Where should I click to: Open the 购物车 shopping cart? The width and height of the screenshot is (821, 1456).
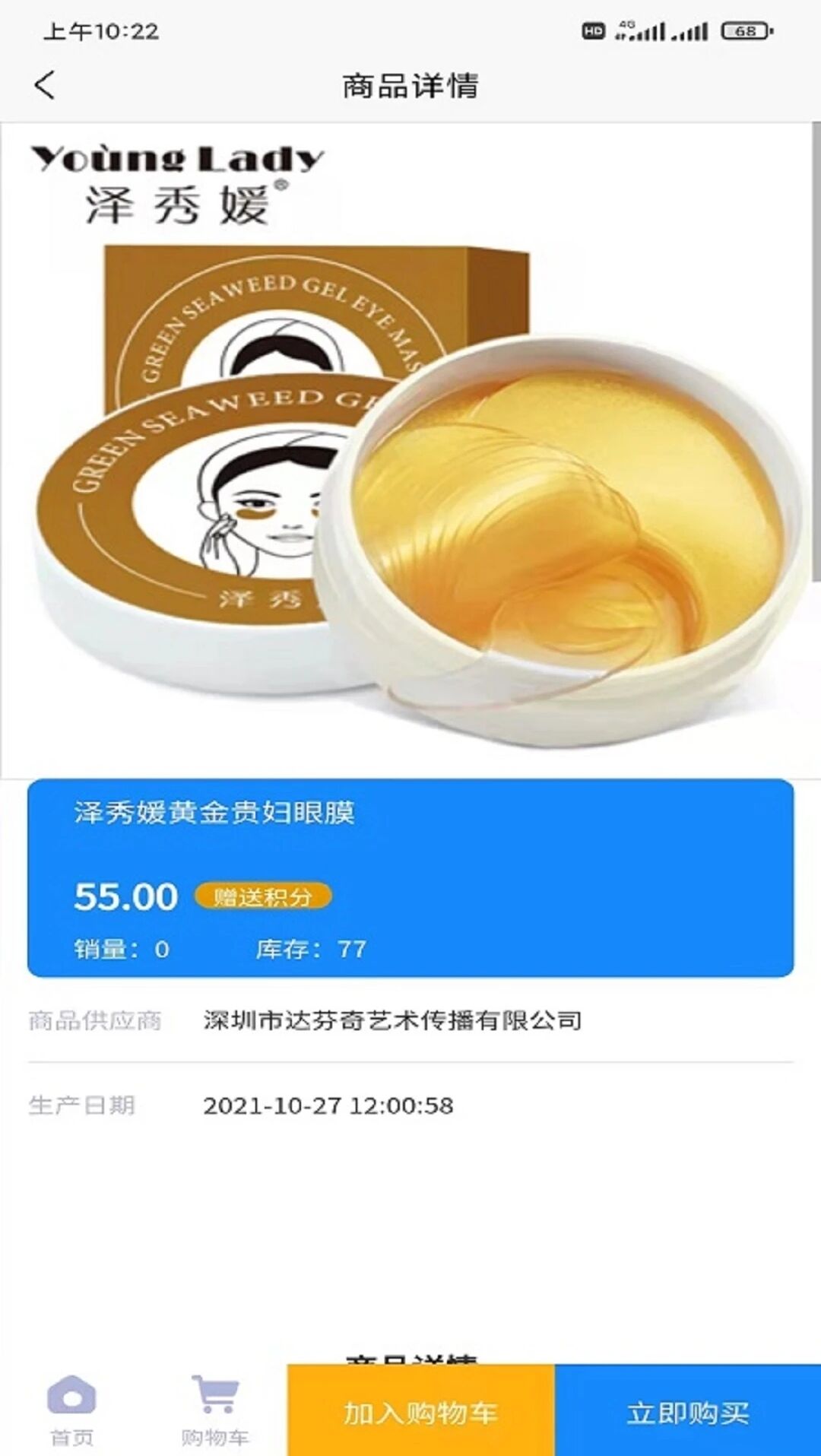[x=215, y=1411]
